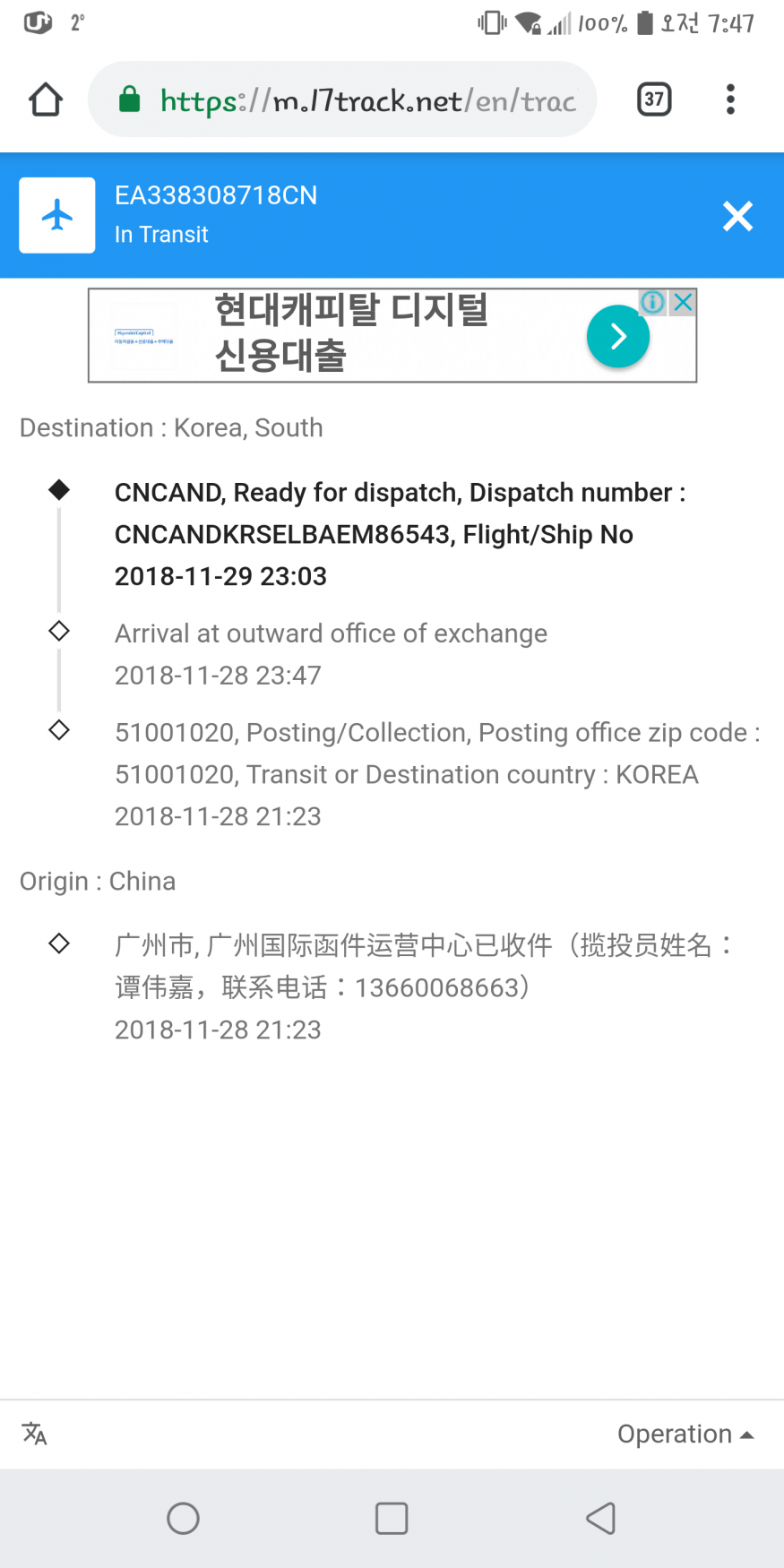
Task: Open the browser tab switcher
Action: (654, 99)
